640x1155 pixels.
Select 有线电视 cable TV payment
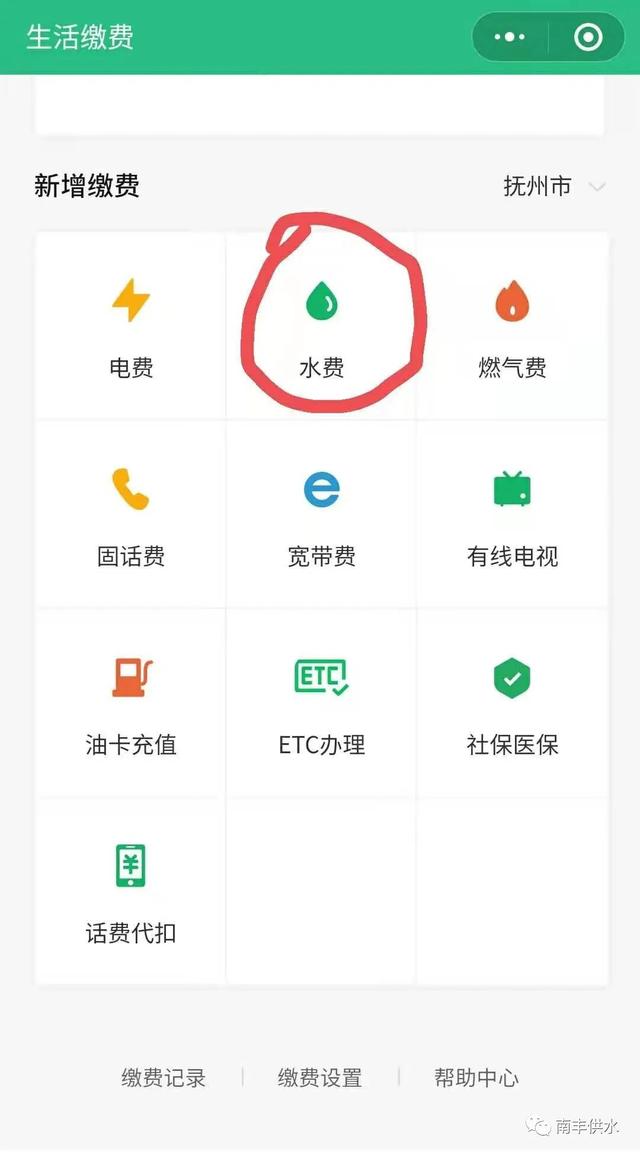point(512,514)
